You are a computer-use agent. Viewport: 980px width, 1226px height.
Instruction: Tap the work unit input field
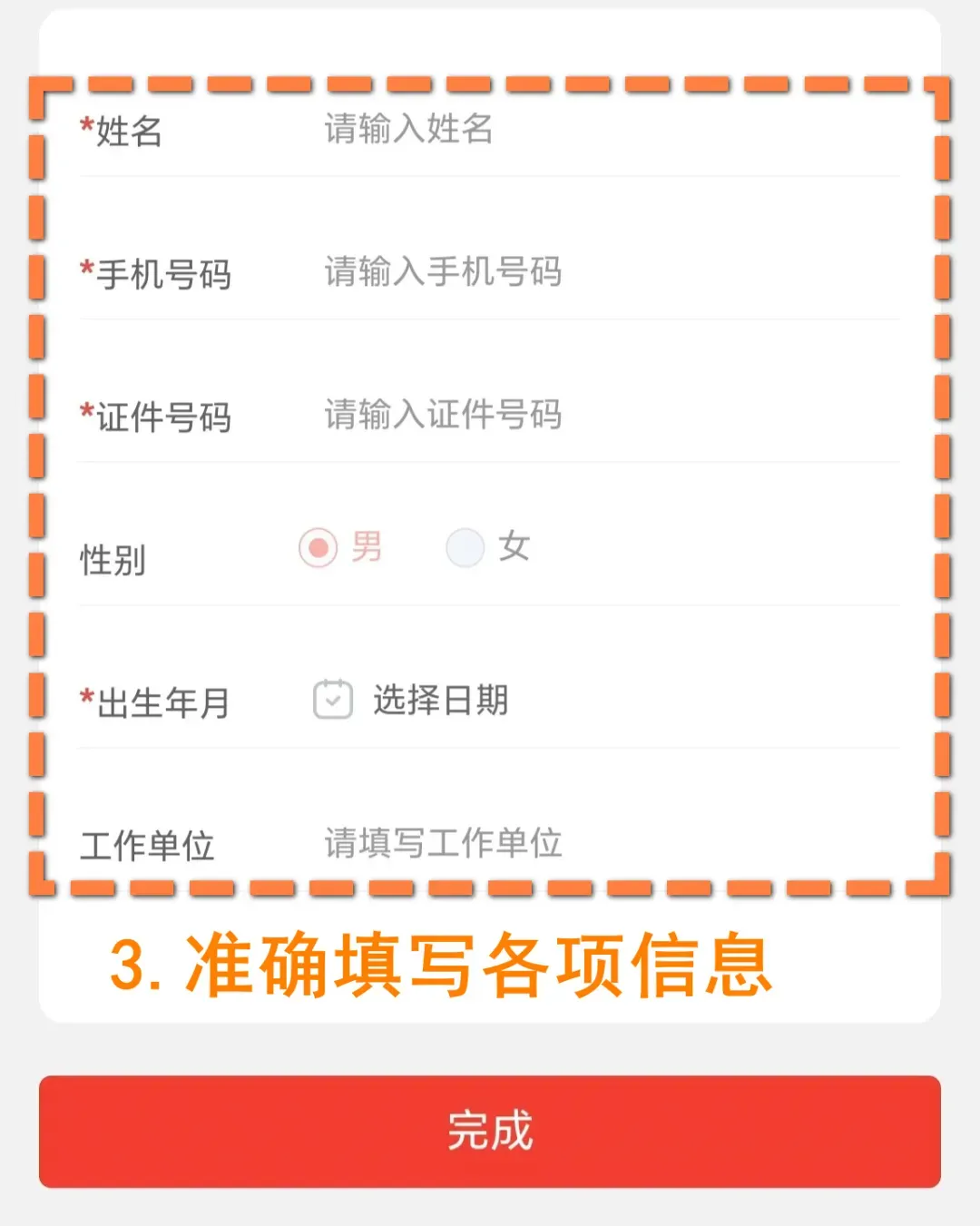pos(544,844)
